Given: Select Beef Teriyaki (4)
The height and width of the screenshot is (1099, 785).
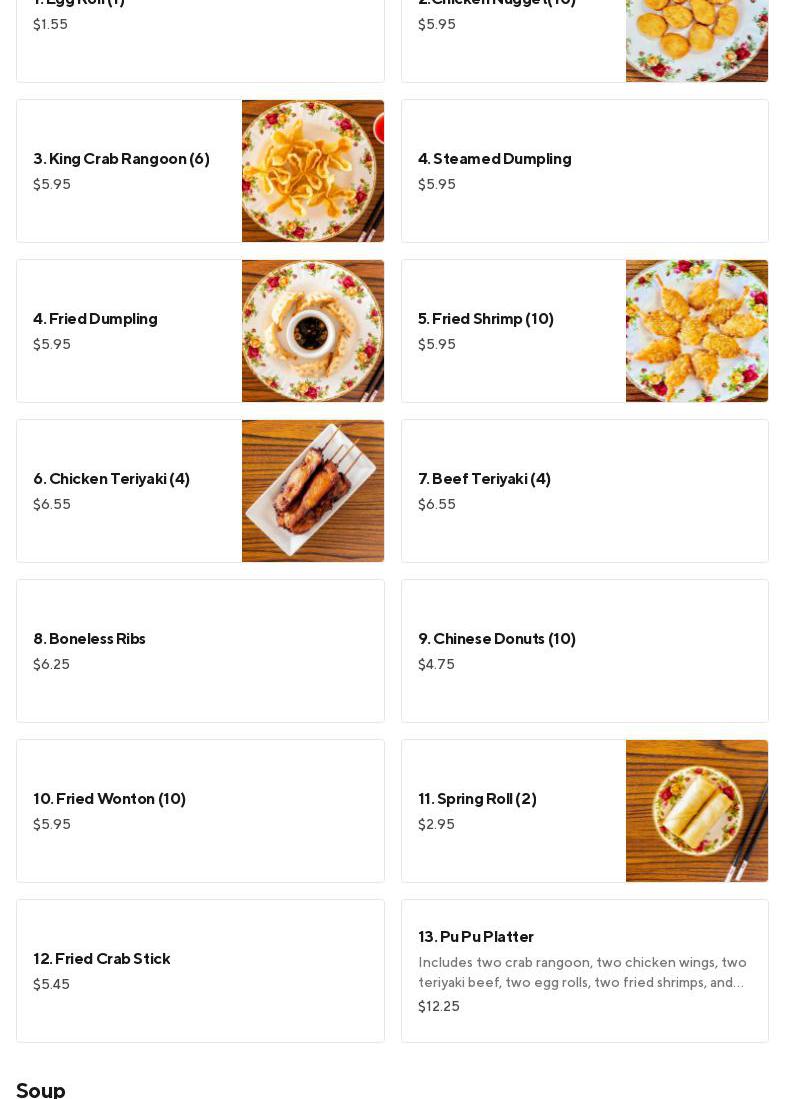Looking at the screenshot, I should [x=584, y=491].
